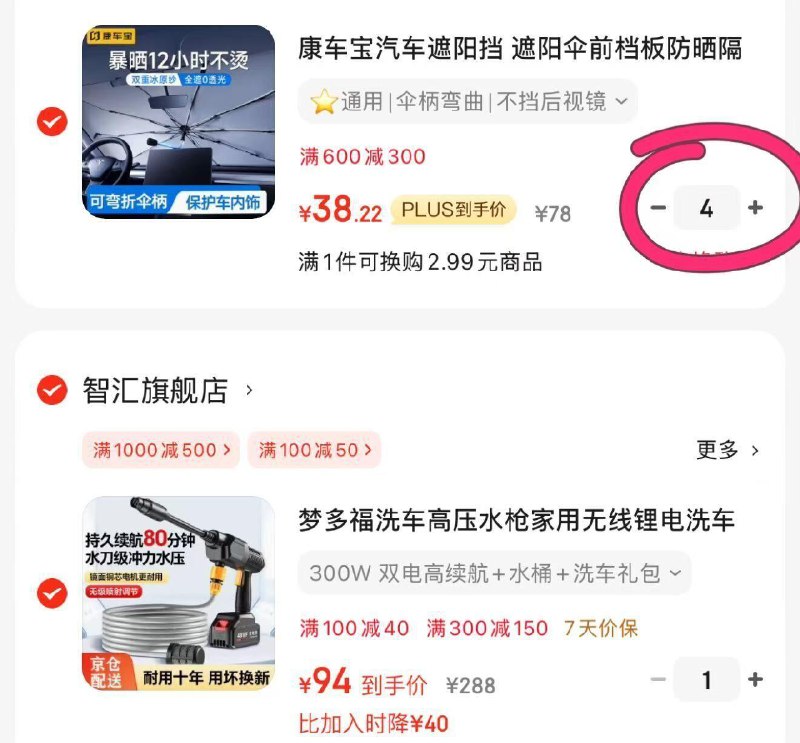Increase water gun quantity with plus
The height and width of the screenshot is (743, 800).
click(x=755, y=680)
